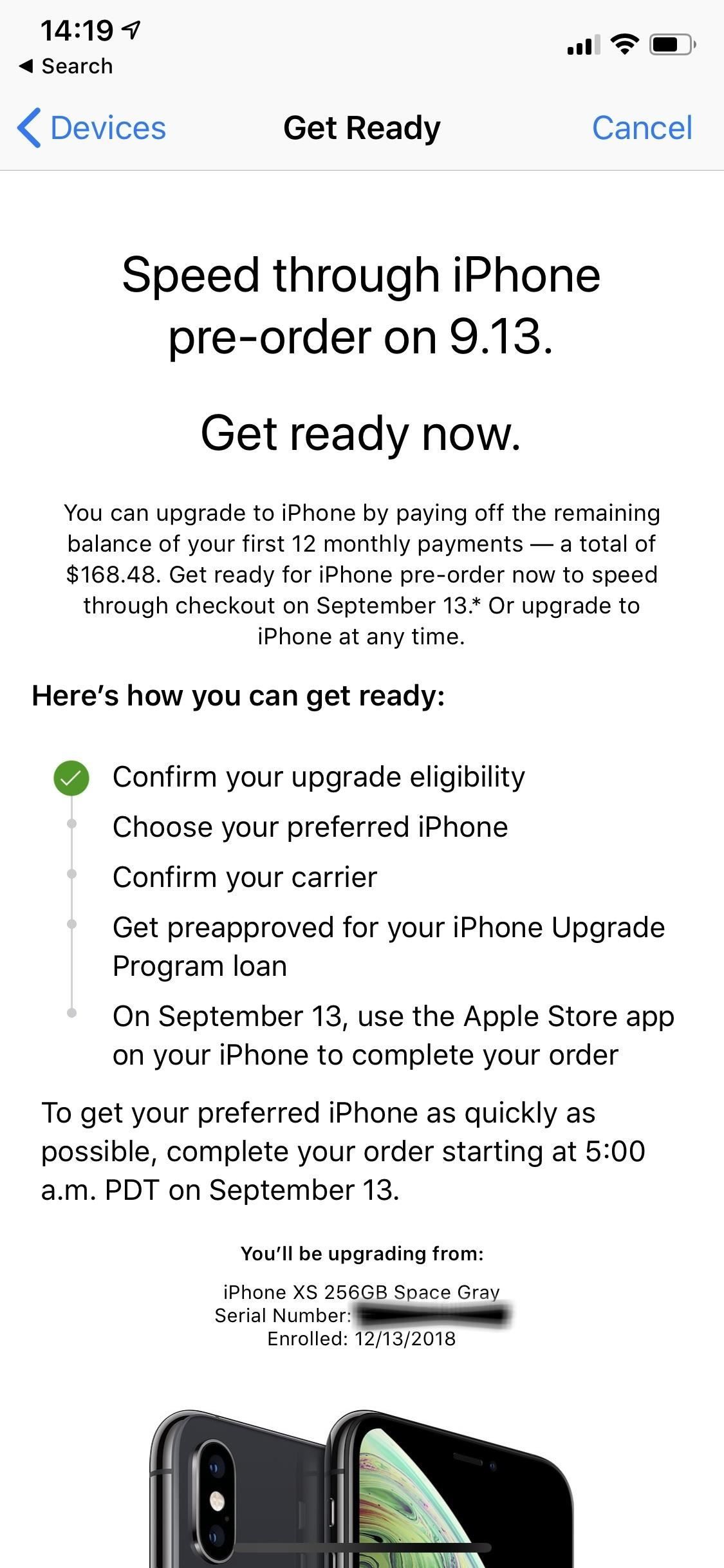Viewport: 724px width, 1568px height.
Task: Tap the back chevron before Devices
Action: coord(30,127)
